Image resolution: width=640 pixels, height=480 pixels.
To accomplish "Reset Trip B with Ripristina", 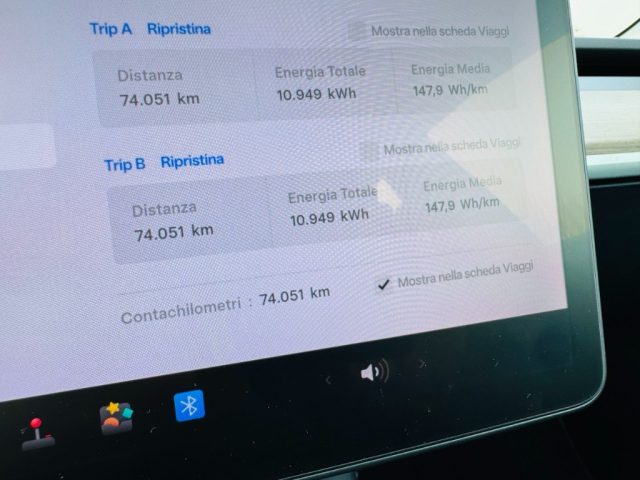I will point(192,161).
